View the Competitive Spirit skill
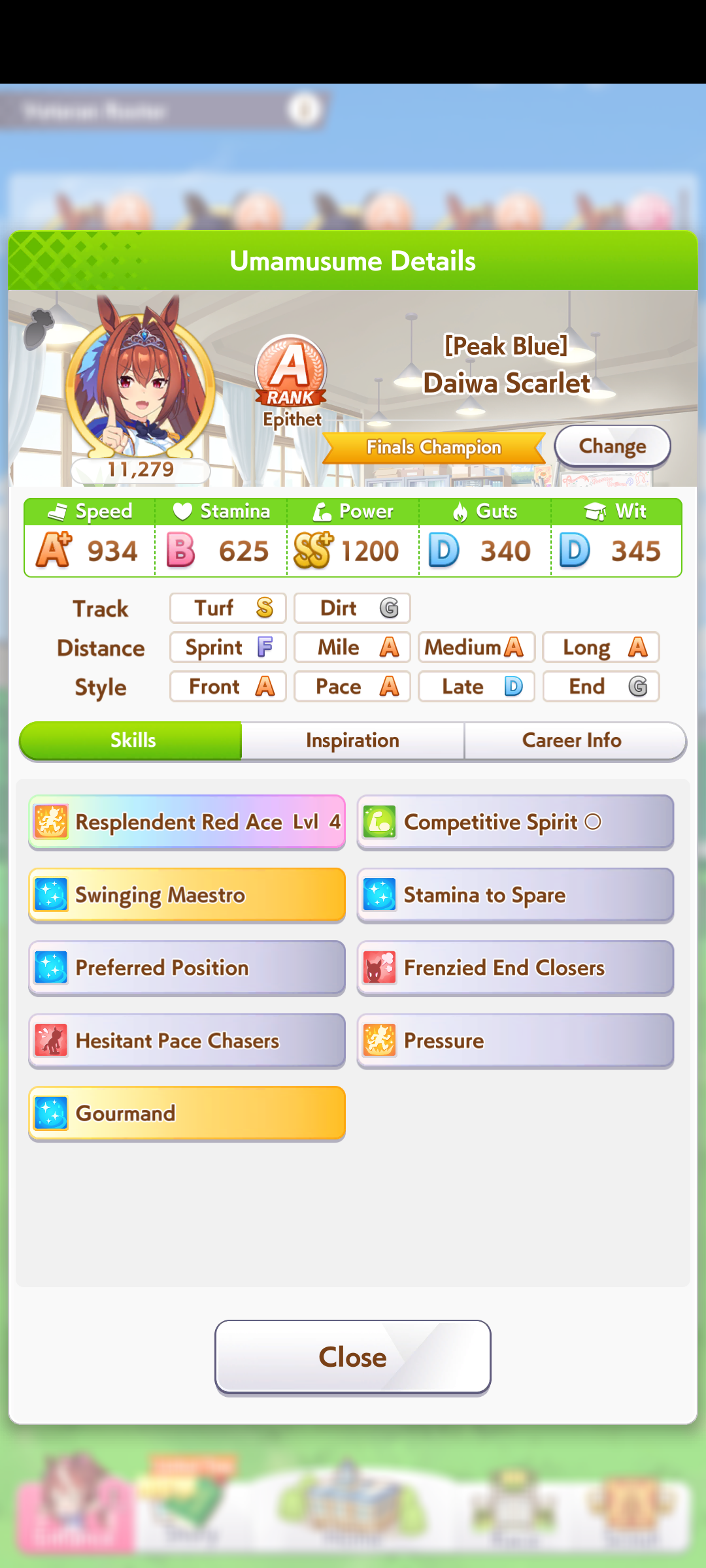Viewport: 706px width, 1568px height. click(x=515, y=822)
